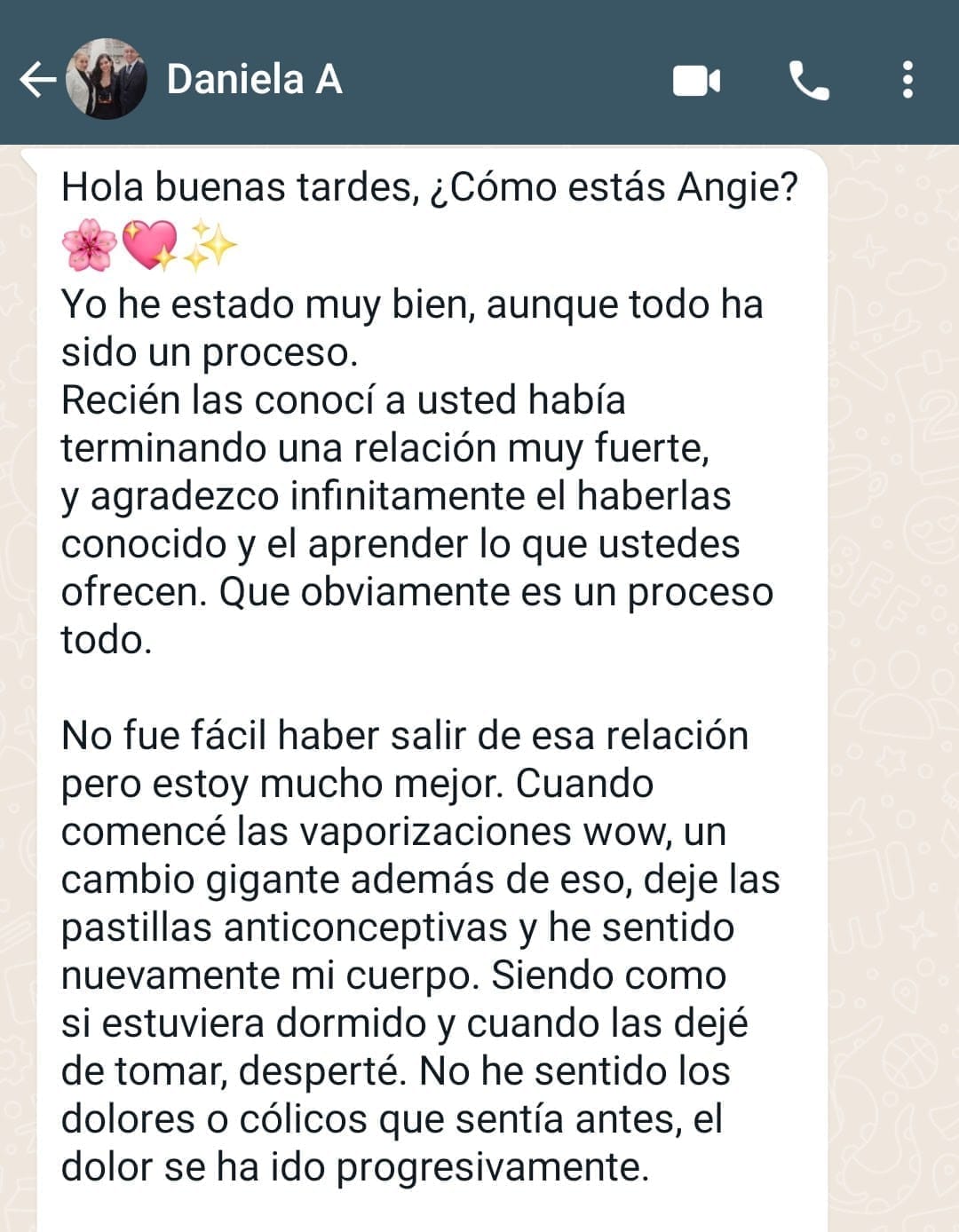Go back to the chat list
The height and width of the screenshot is (1232, 959).
tap(37, 80)
